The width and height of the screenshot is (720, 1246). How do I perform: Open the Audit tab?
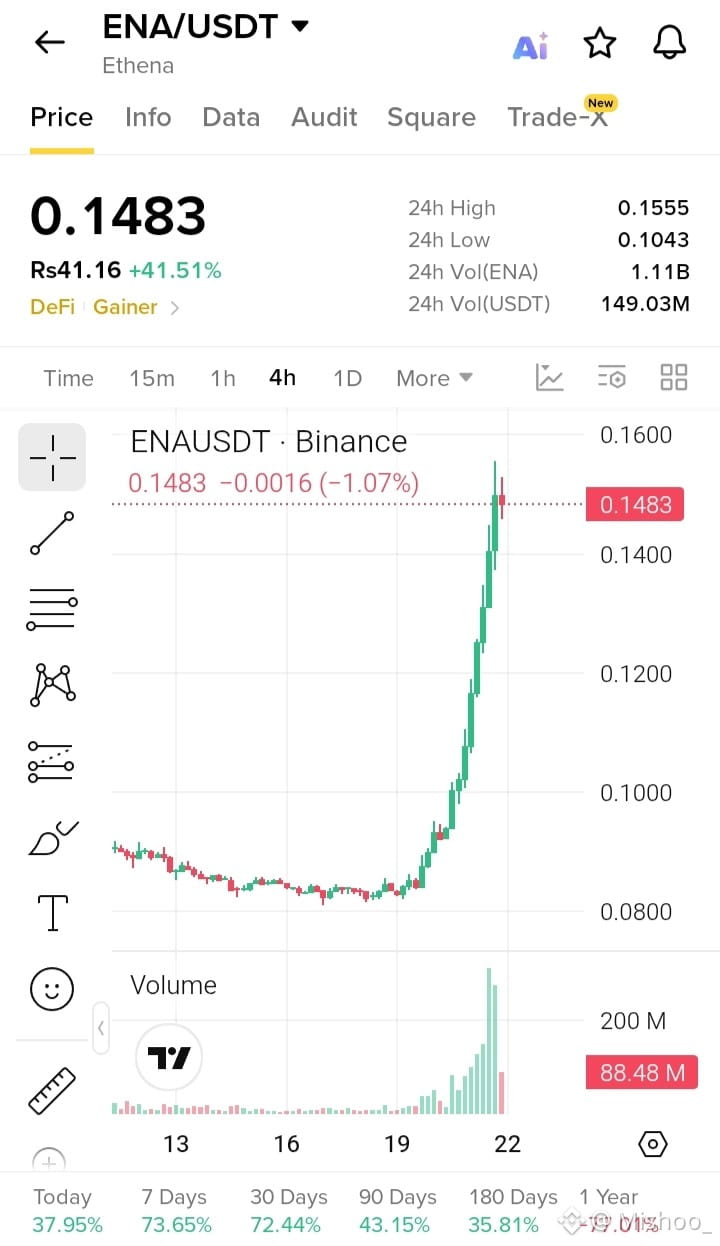(x=324, y=117)
